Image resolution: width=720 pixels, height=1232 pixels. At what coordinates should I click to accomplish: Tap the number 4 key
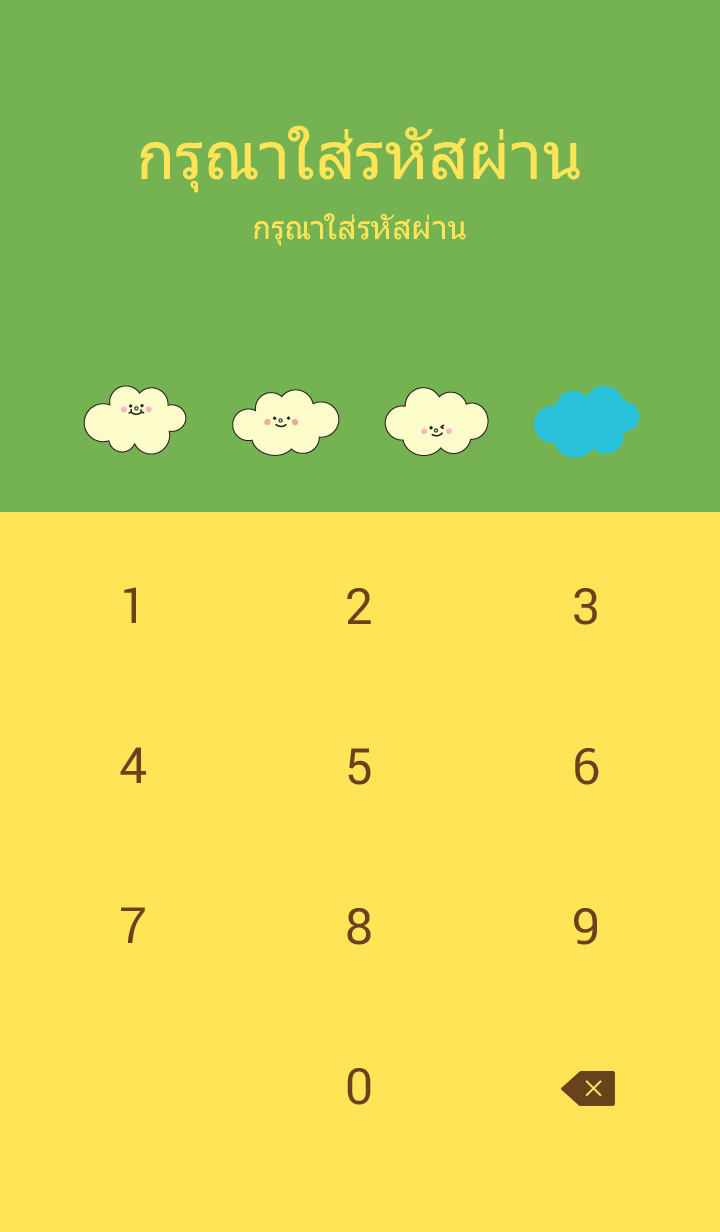click(132, 767)
